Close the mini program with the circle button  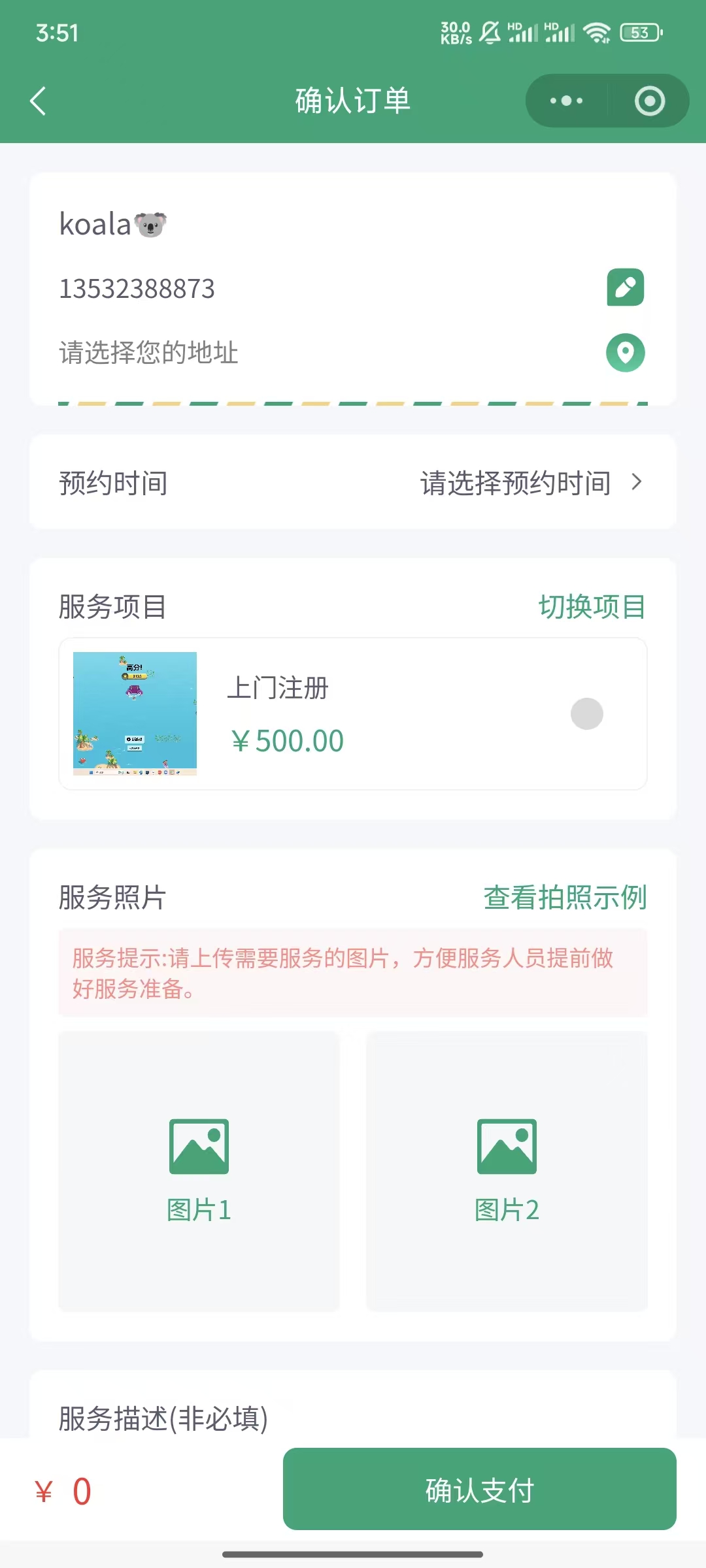pos(649,101)
